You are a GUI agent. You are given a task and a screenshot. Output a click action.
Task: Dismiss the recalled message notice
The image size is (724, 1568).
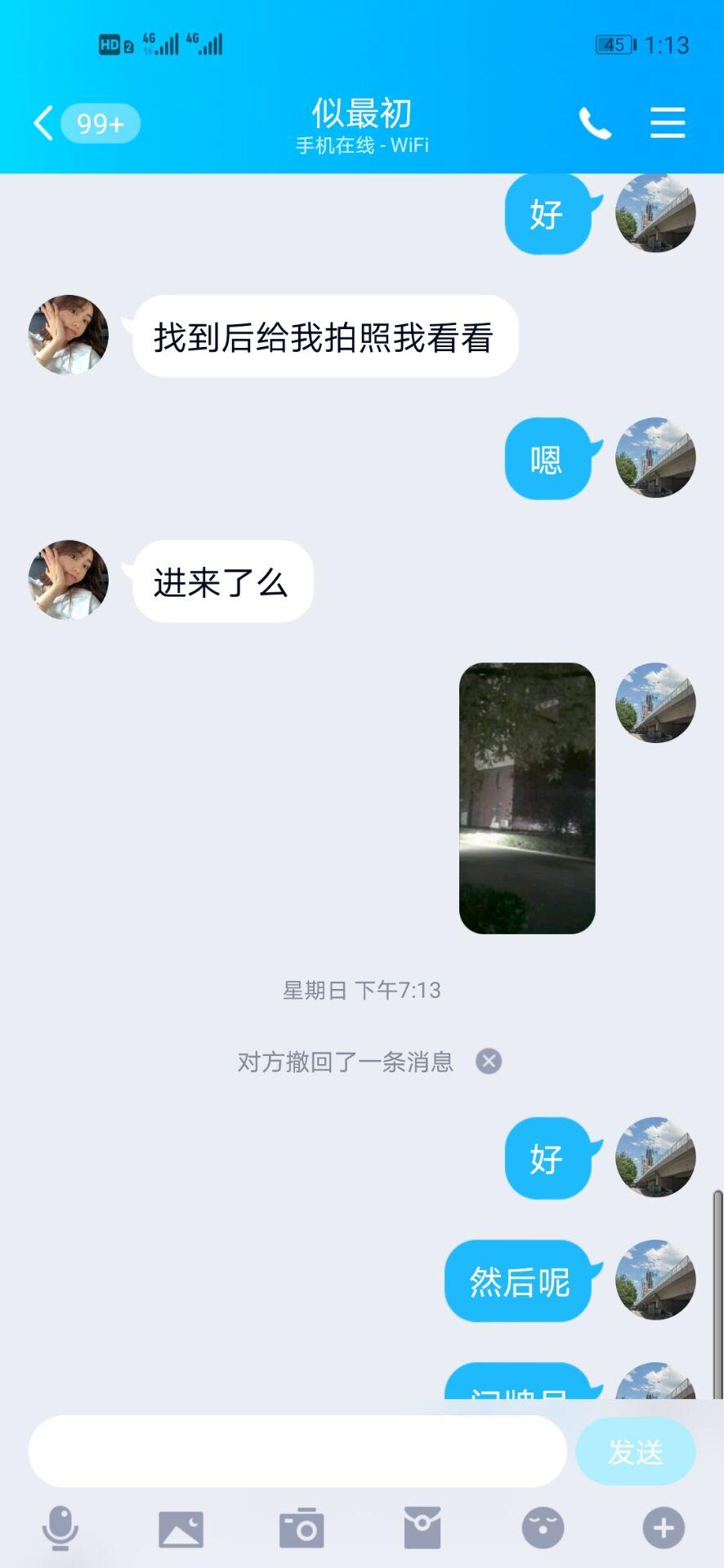489,1061
